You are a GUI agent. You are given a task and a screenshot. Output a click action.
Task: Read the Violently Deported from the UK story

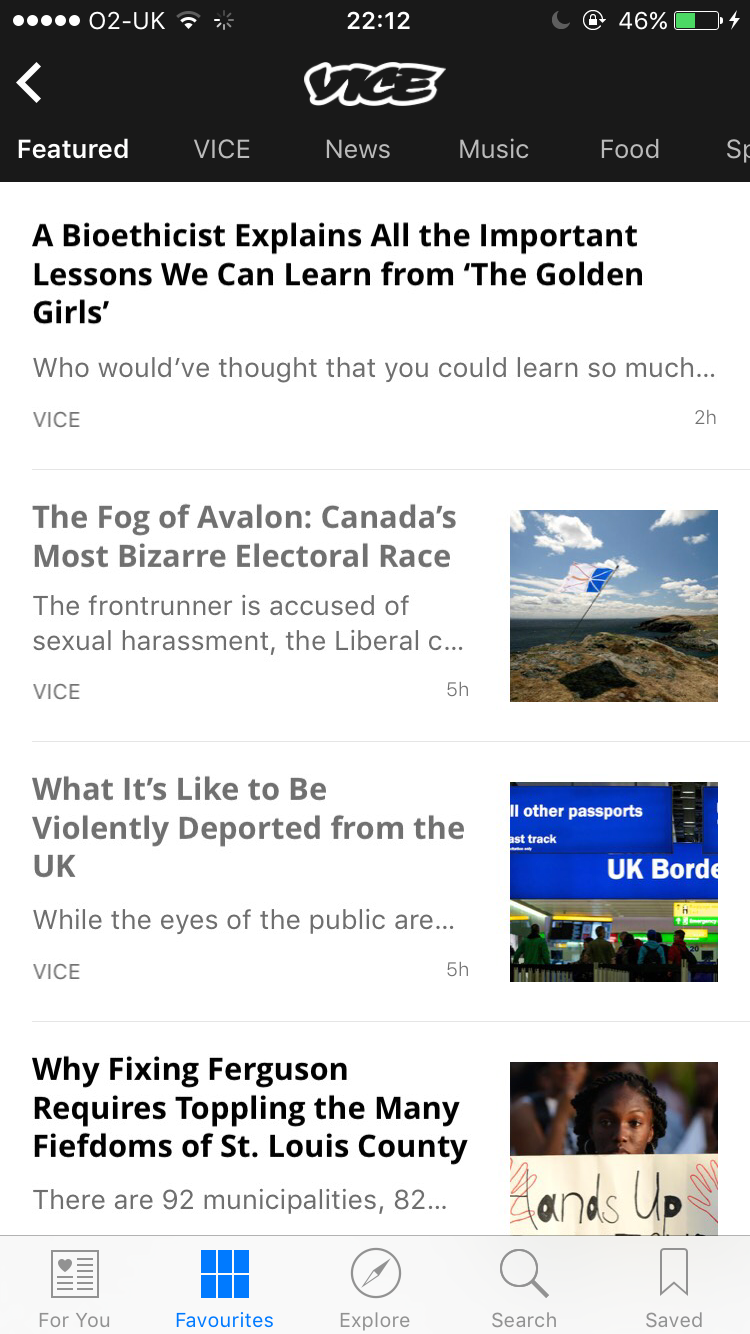point(248,827)
